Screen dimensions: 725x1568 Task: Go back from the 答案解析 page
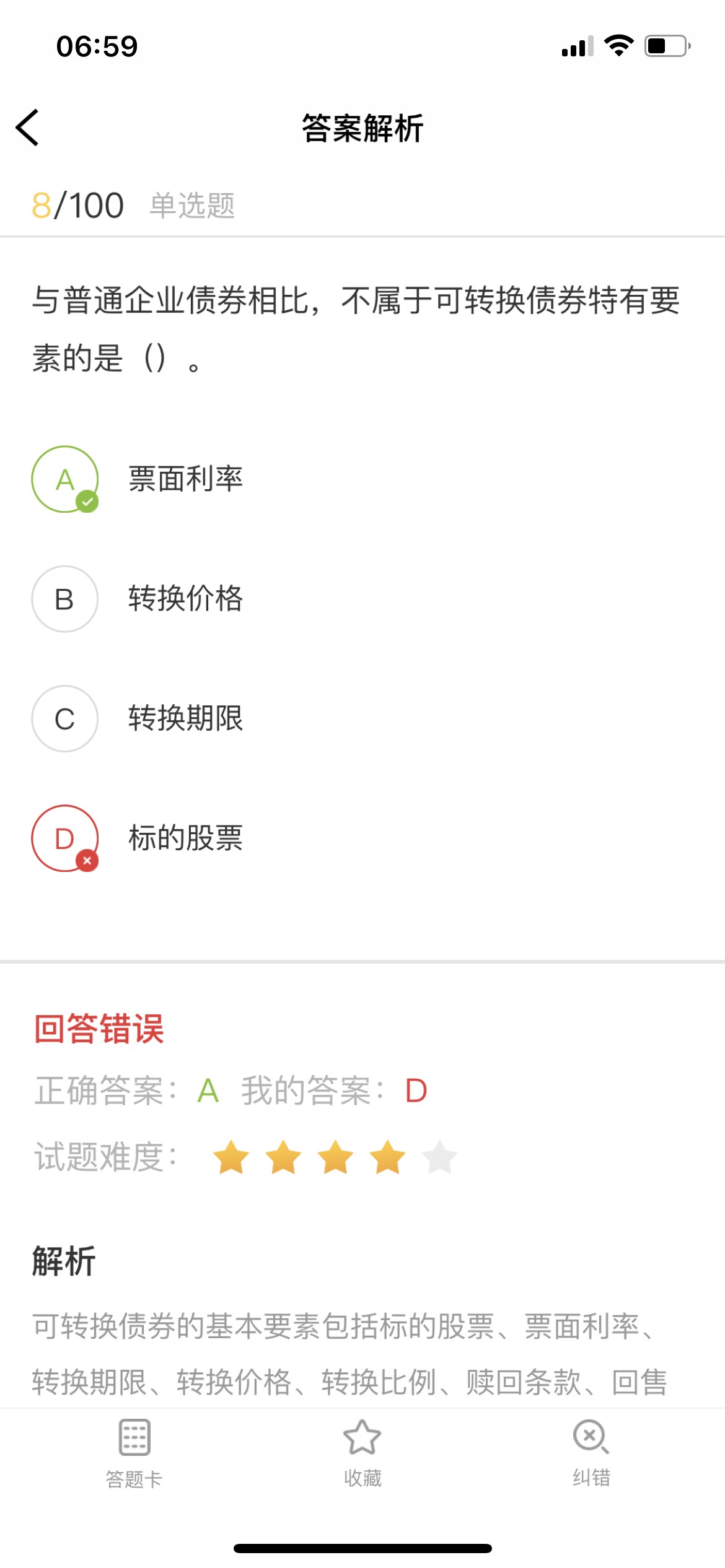[x=27, y=128]
